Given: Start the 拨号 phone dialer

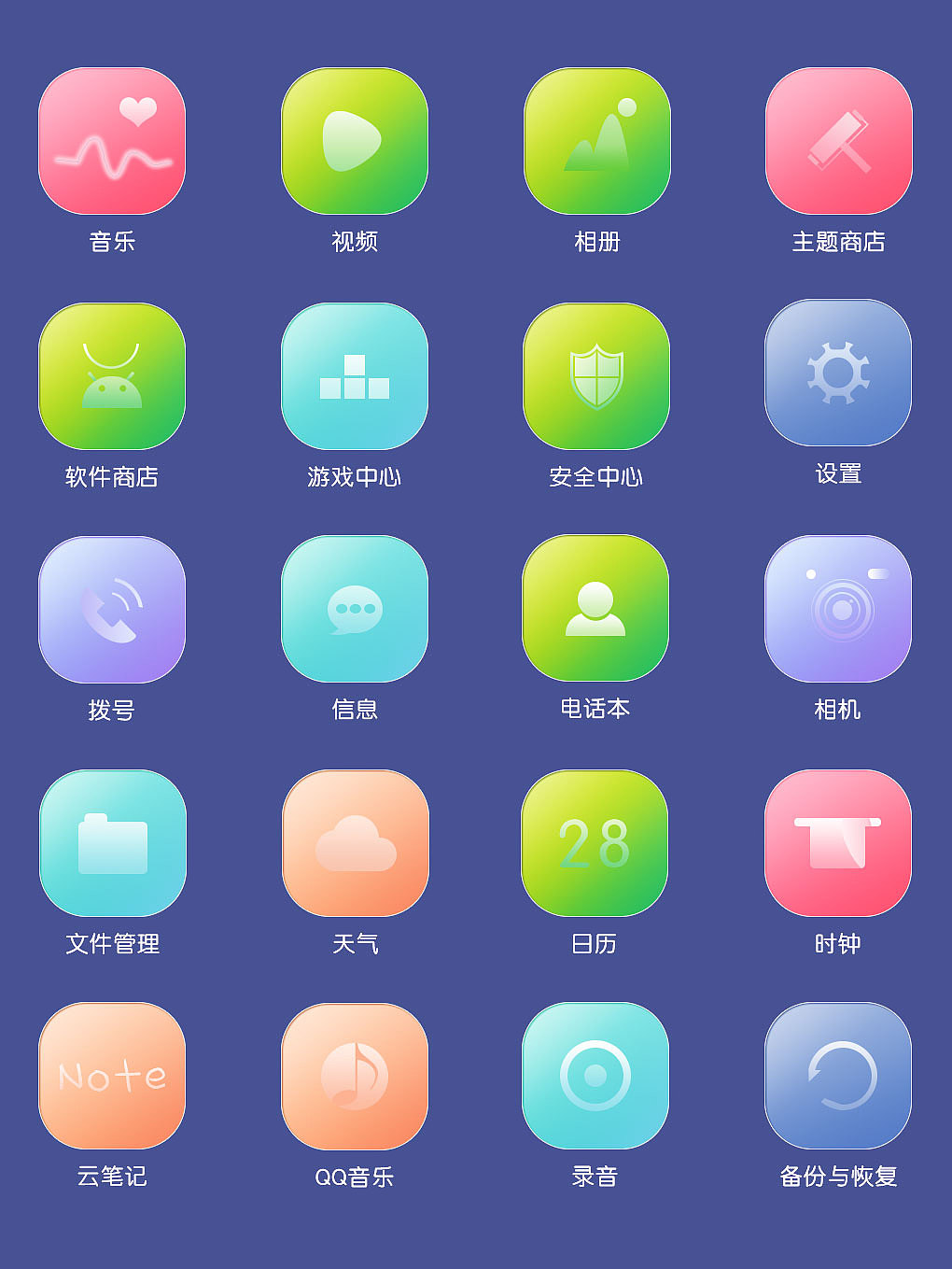Looking at the screenshot, I should click(111, 608).
